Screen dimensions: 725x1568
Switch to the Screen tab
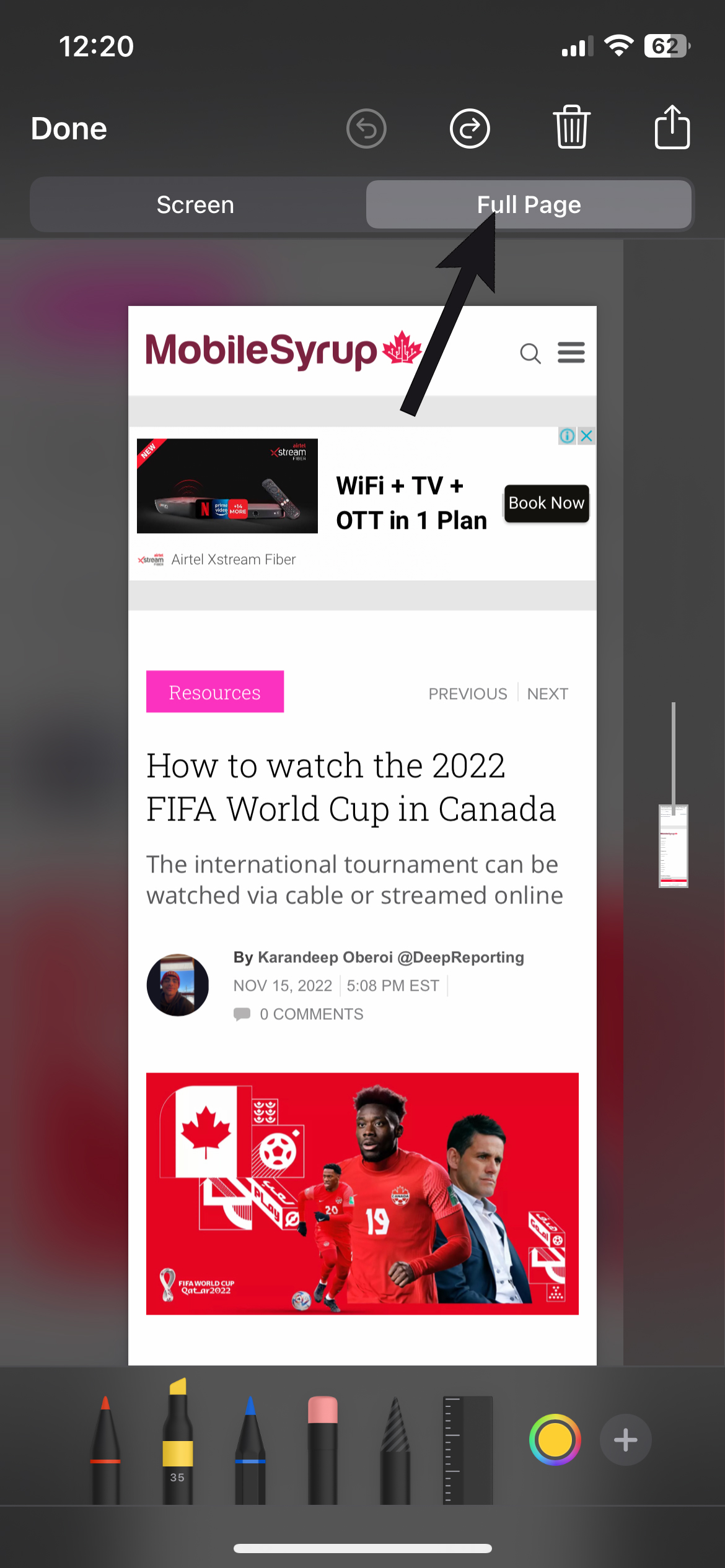tap(196, 205)
